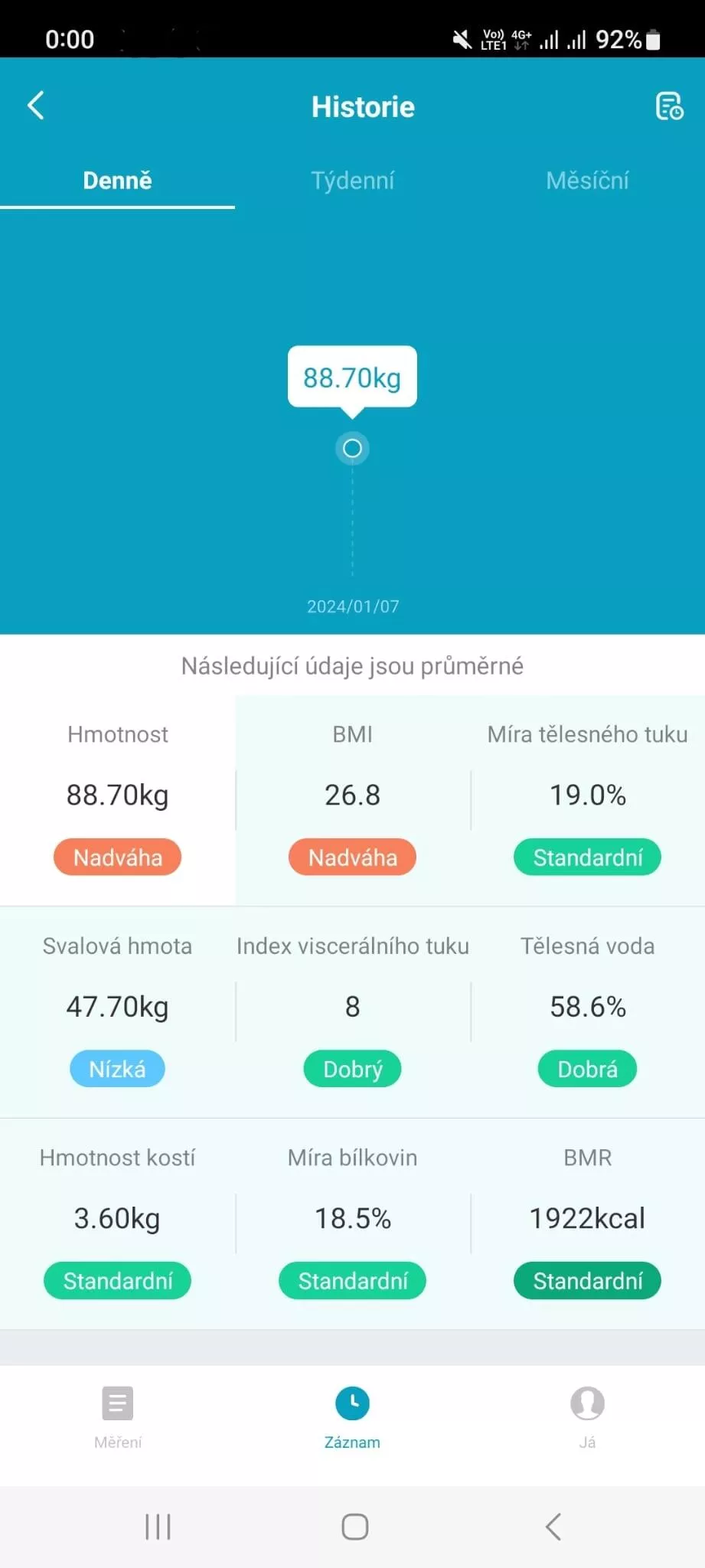Select the Míra bílkovin tile

tap(352, 1223)
